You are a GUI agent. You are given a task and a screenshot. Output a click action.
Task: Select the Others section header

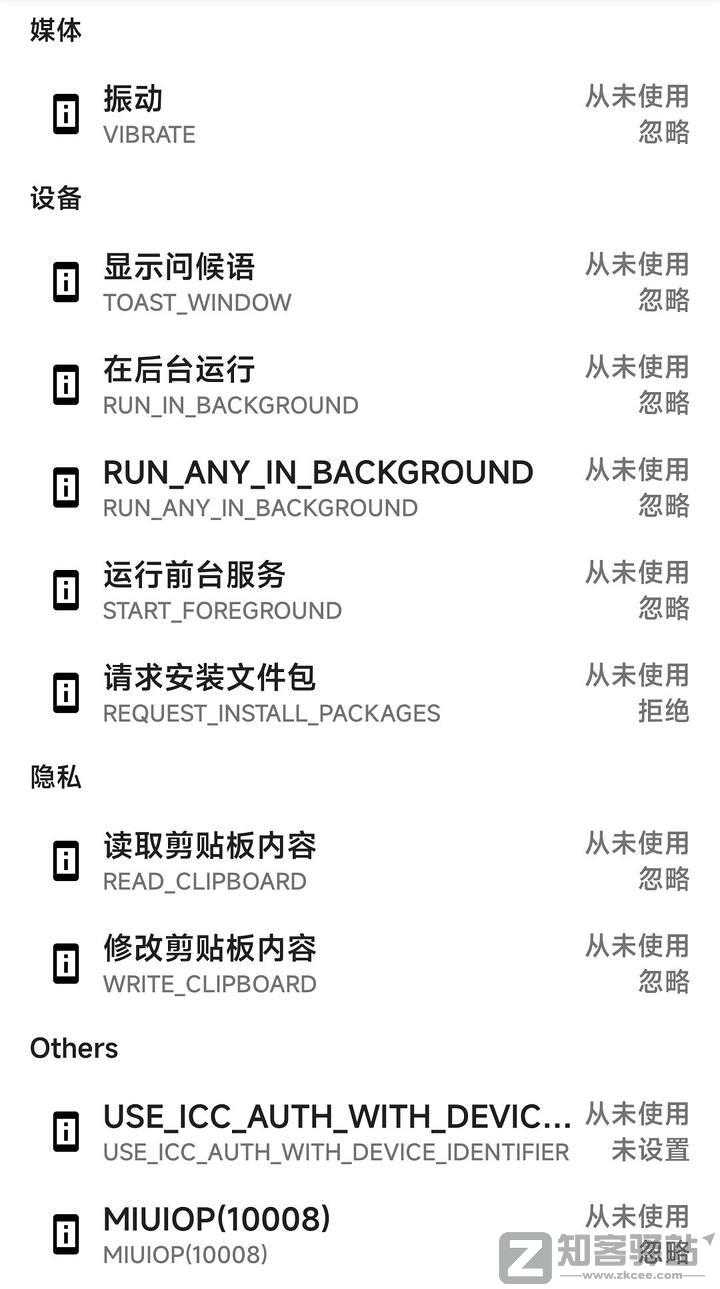pos(73,1047)
